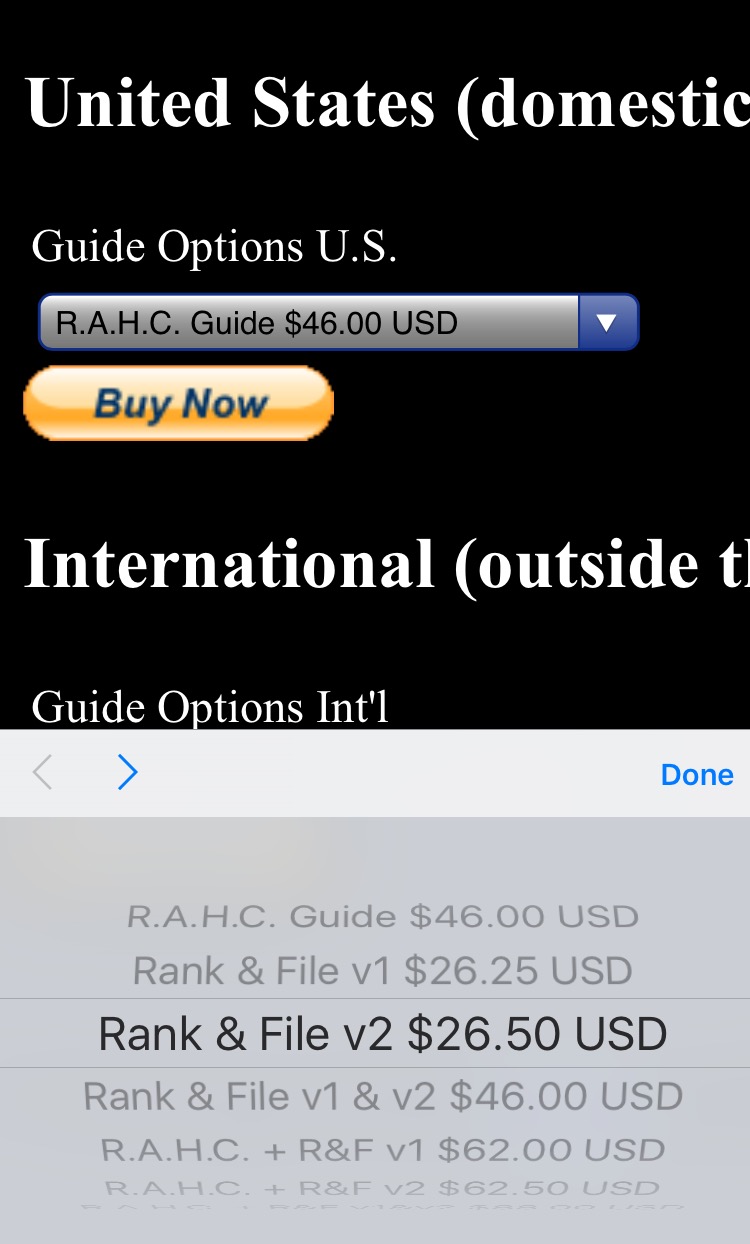Image resolution: width=750 pixels, height=1244 pixels.
Task: Choose R.A.H.C. + R&F v2 $62.50 USD
Action: coord(382,1188)
